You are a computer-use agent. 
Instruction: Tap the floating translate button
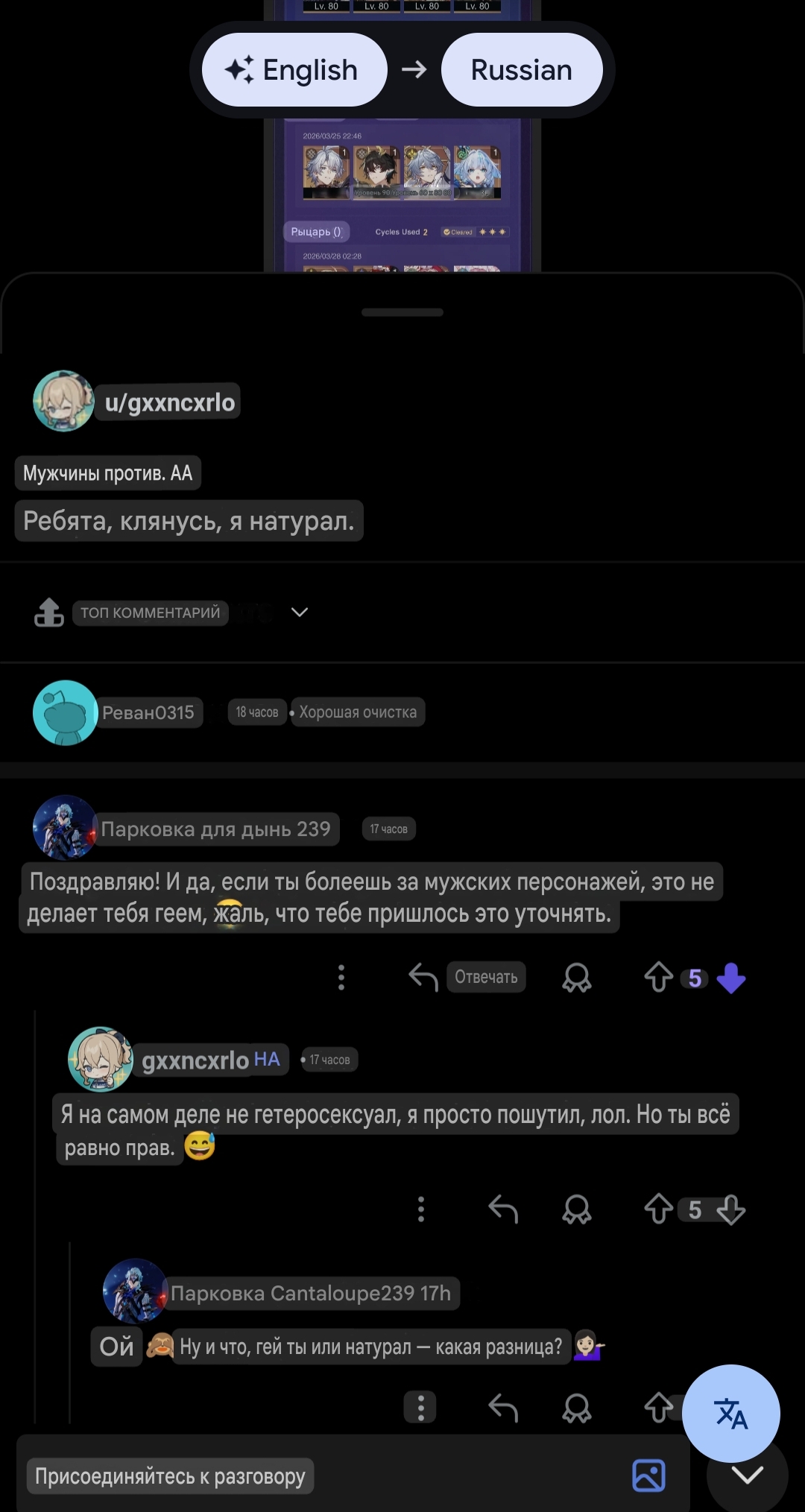730,1413
